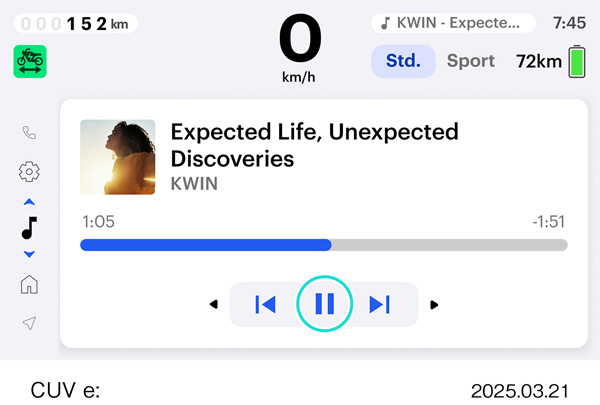Move sidebar selection down with blue arrow
The width and height of the screenshot is (600, 405).
(29, 254)
